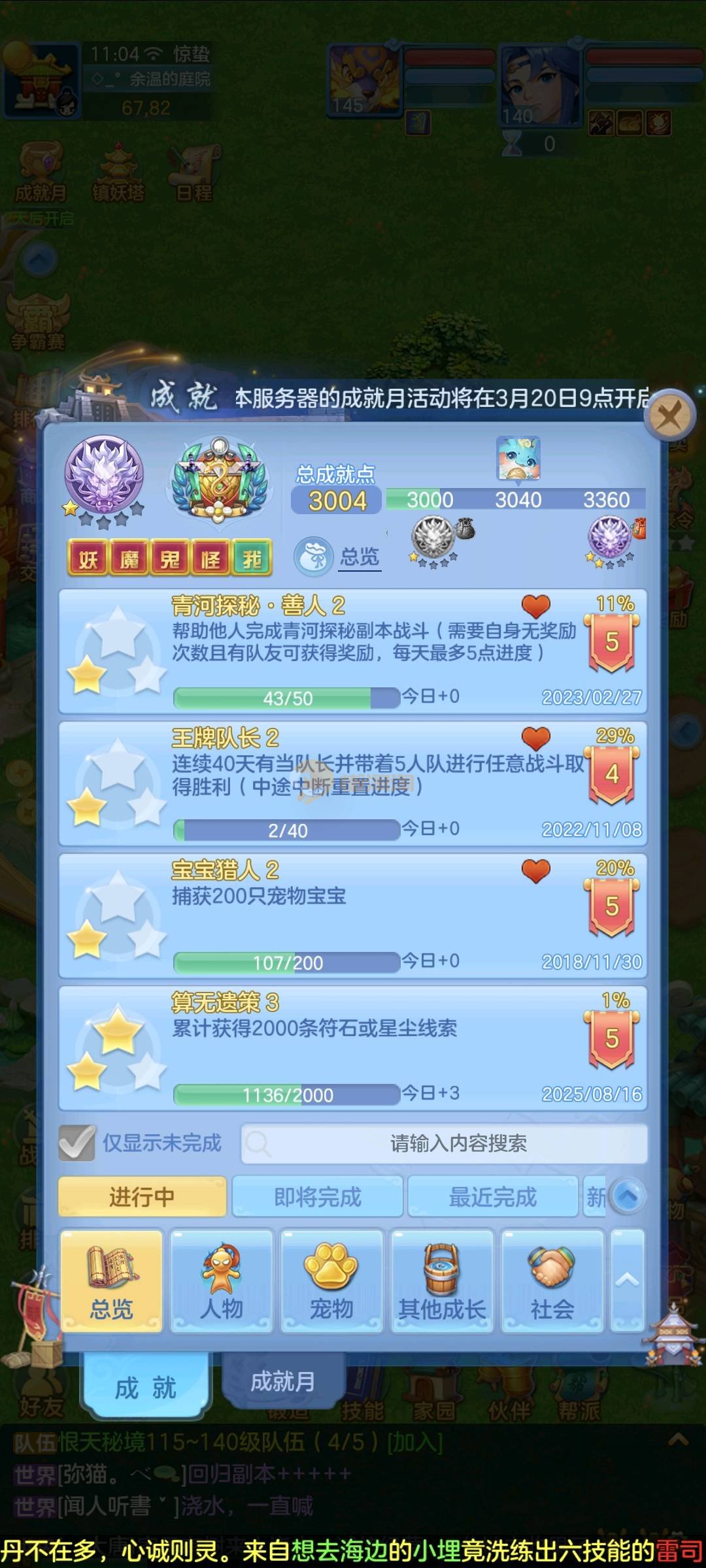The image size is (706, 1568).
Task: Collapse the filter row with the round arrow
Action: (628, 1196)
